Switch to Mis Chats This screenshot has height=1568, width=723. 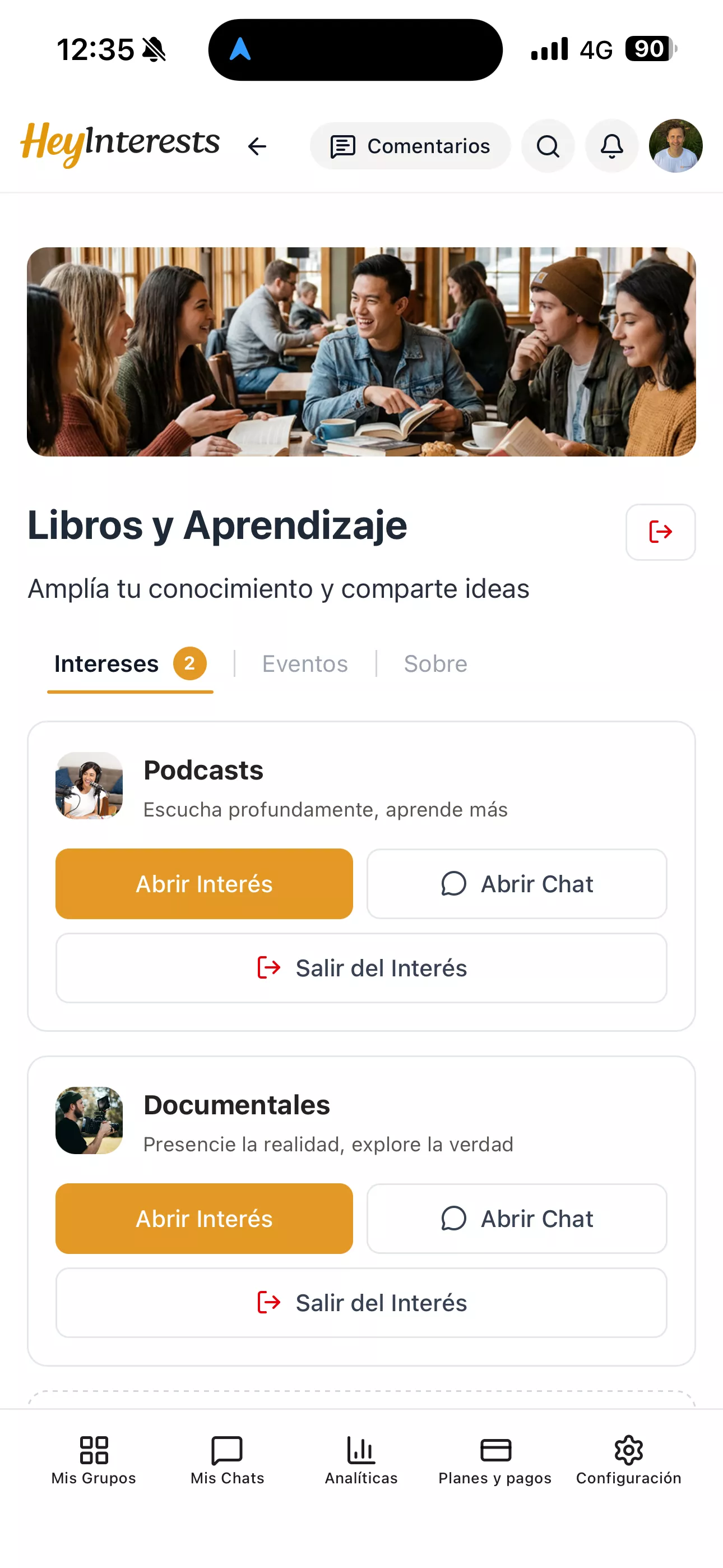pos(227,1460)
